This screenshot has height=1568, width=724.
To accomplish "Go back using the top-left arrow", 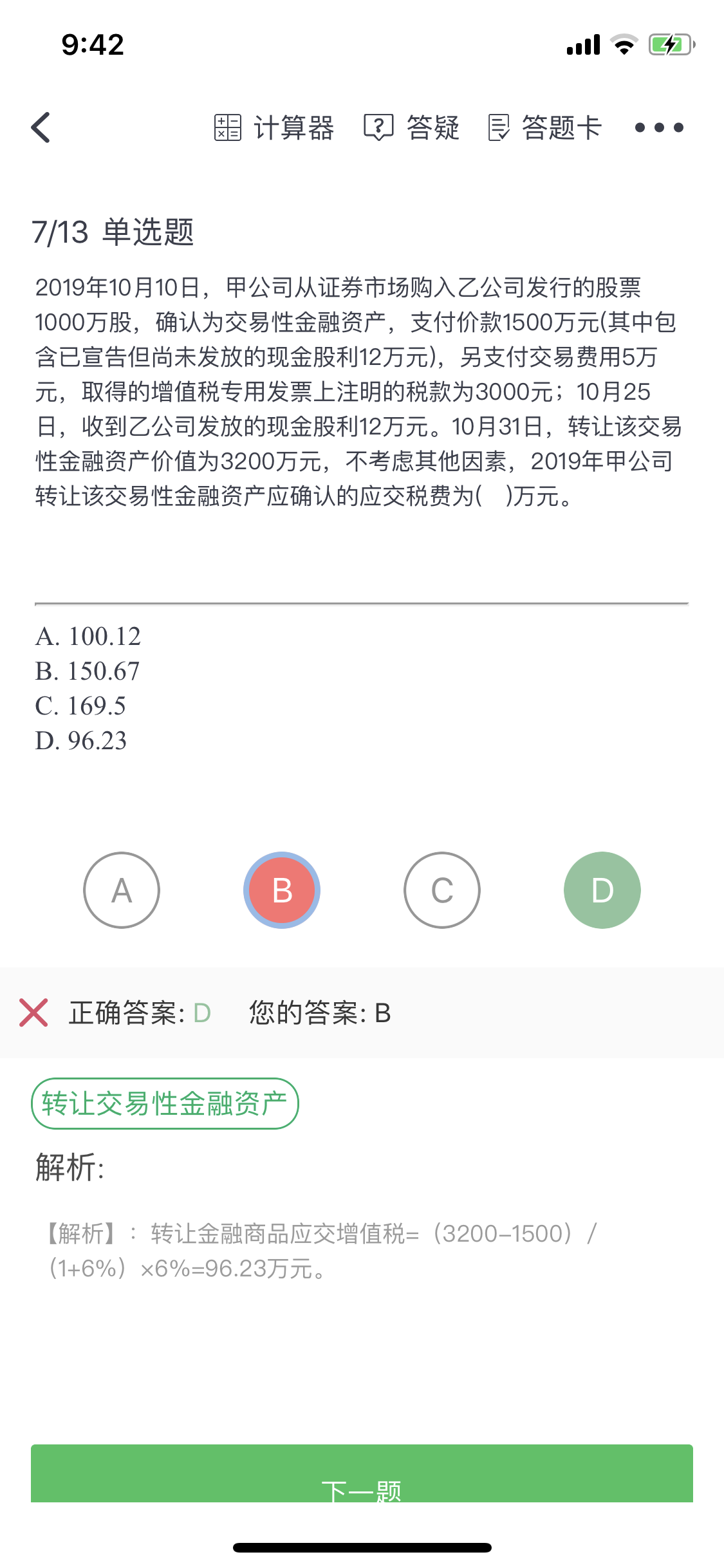I will click(x=41, y=127).
